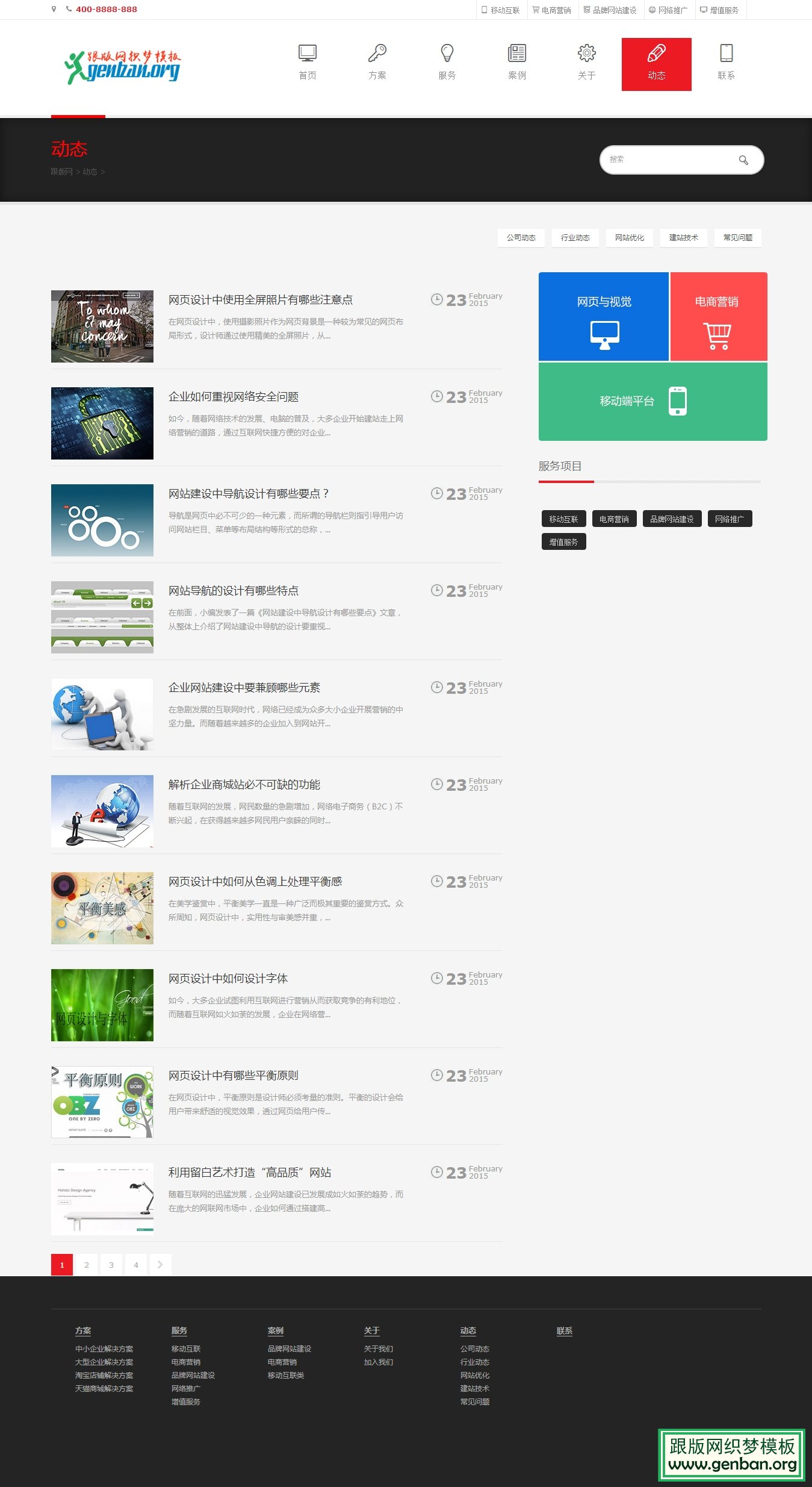
Task: Open the 联系 contact page
Action: coord(726,63)
